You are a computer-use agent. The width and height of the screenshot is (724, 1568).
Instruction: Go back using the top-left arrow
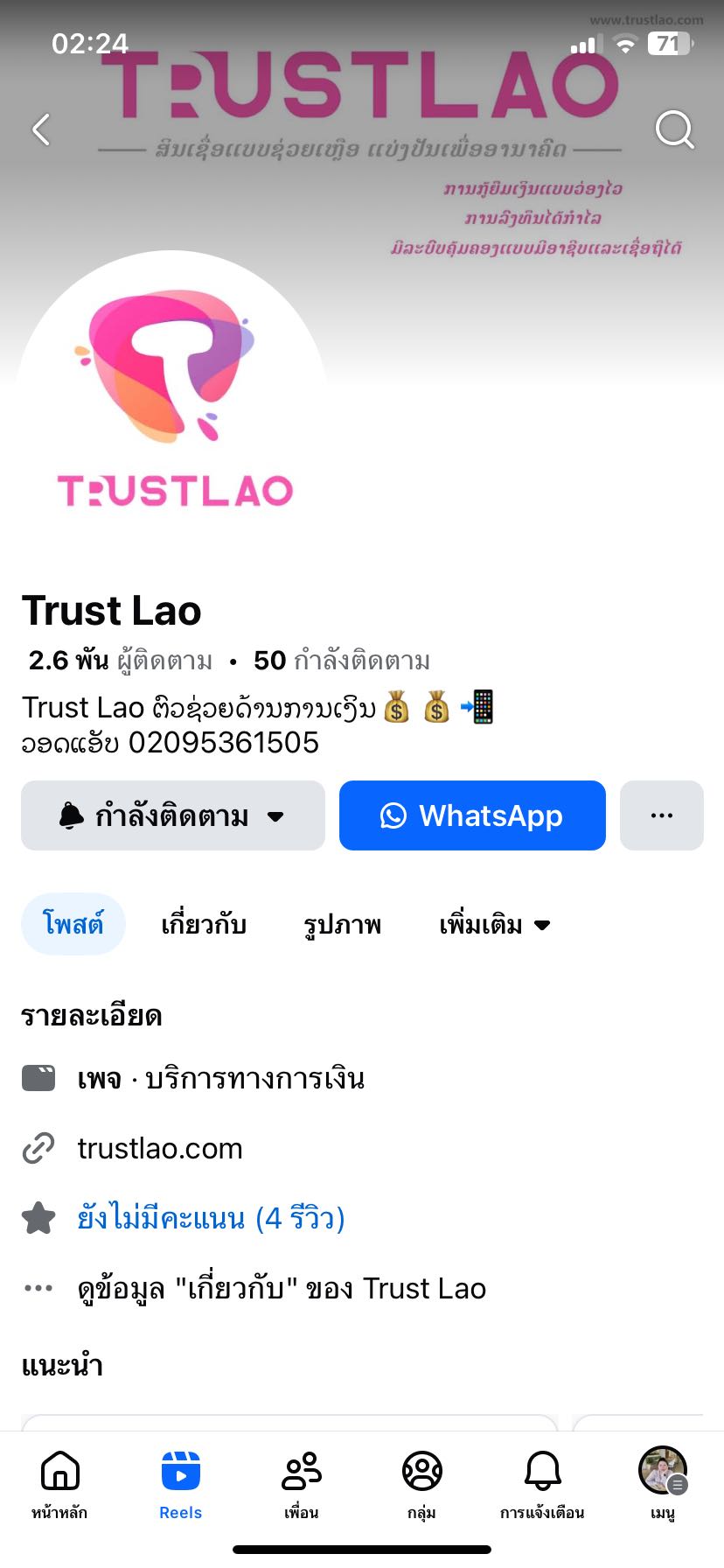pyautogui.click(x=41, y=129)
